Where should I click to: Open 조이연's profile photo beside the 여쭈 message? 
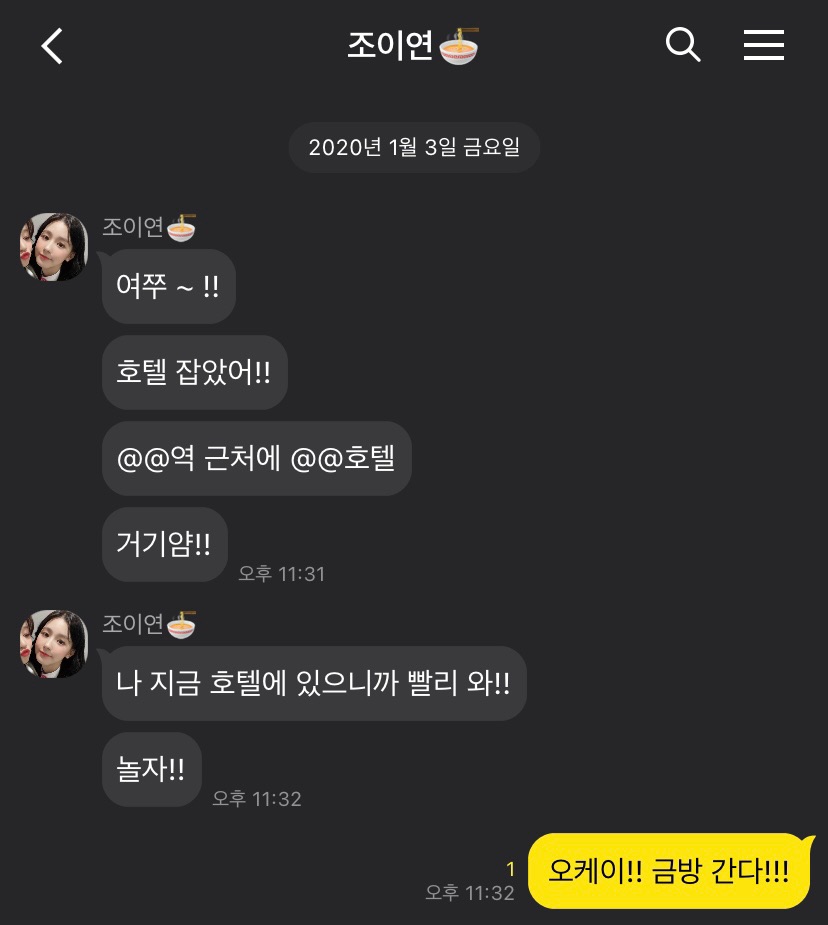click(x=54, y=247)
